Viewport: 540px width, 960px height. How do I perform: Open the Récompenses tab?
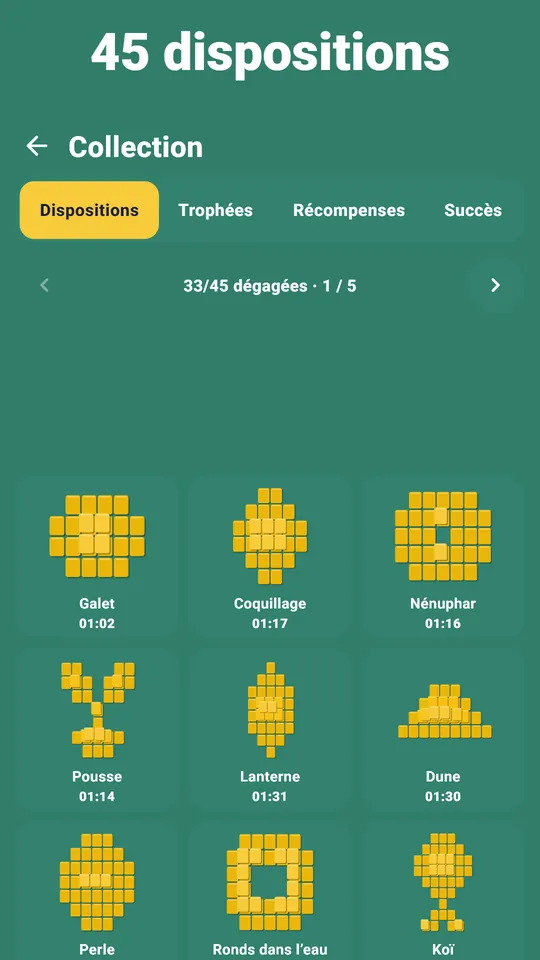(349, 210)
